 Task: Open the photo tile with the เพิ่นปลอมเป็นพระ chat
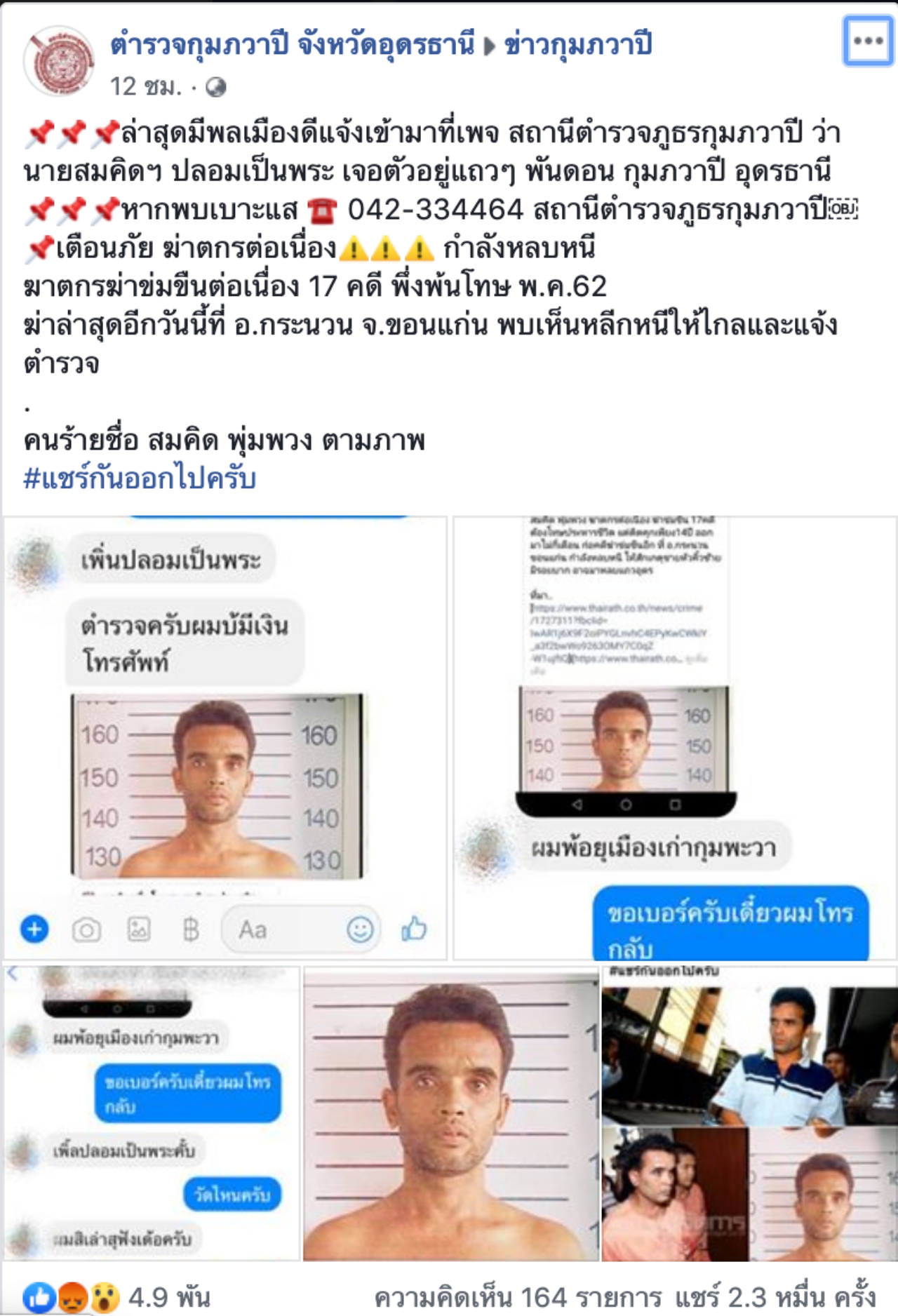pos(224,738)
